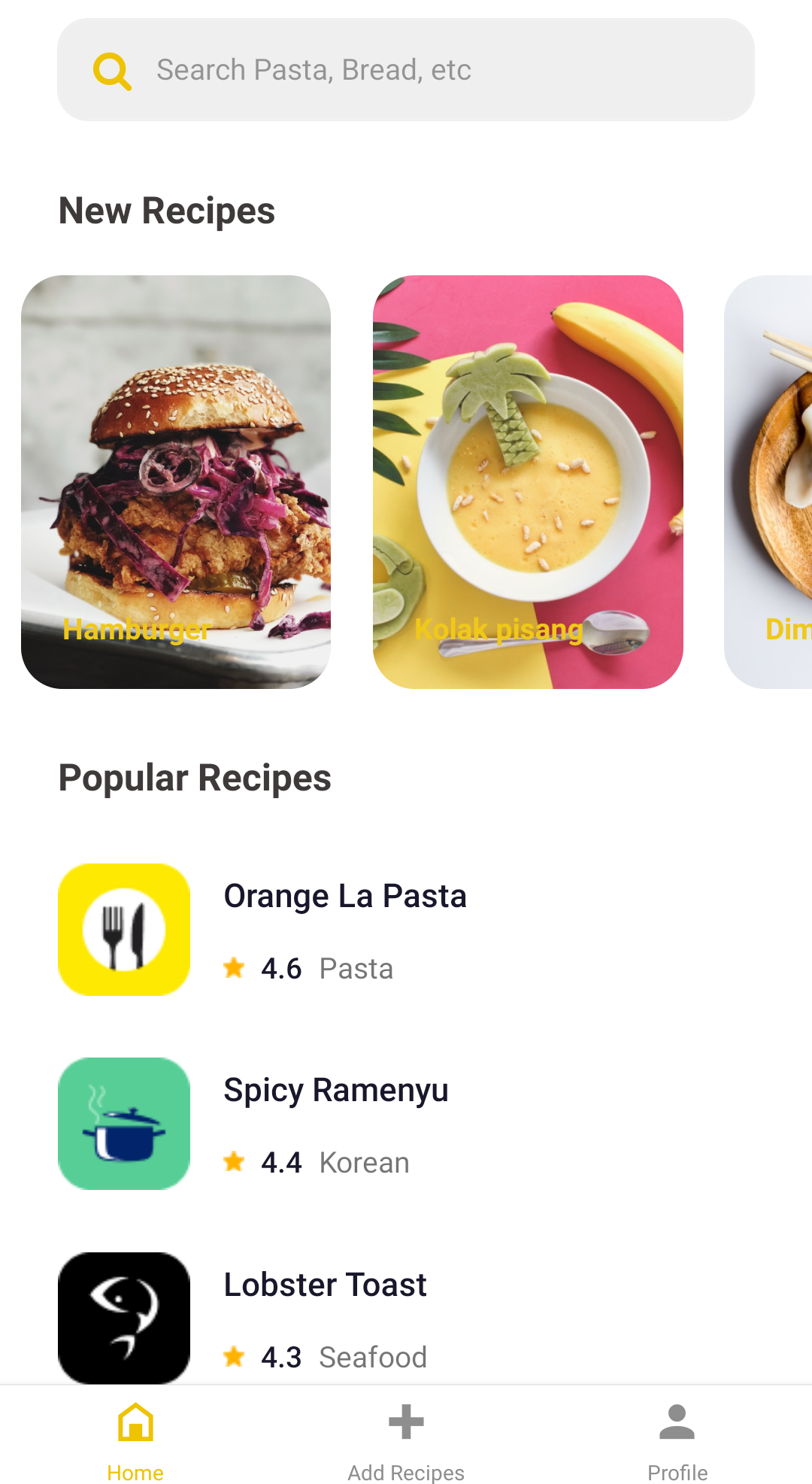Open the Hamburger recipe card
The height and width of the screenshot is (1484, 812).
point(177,480)
